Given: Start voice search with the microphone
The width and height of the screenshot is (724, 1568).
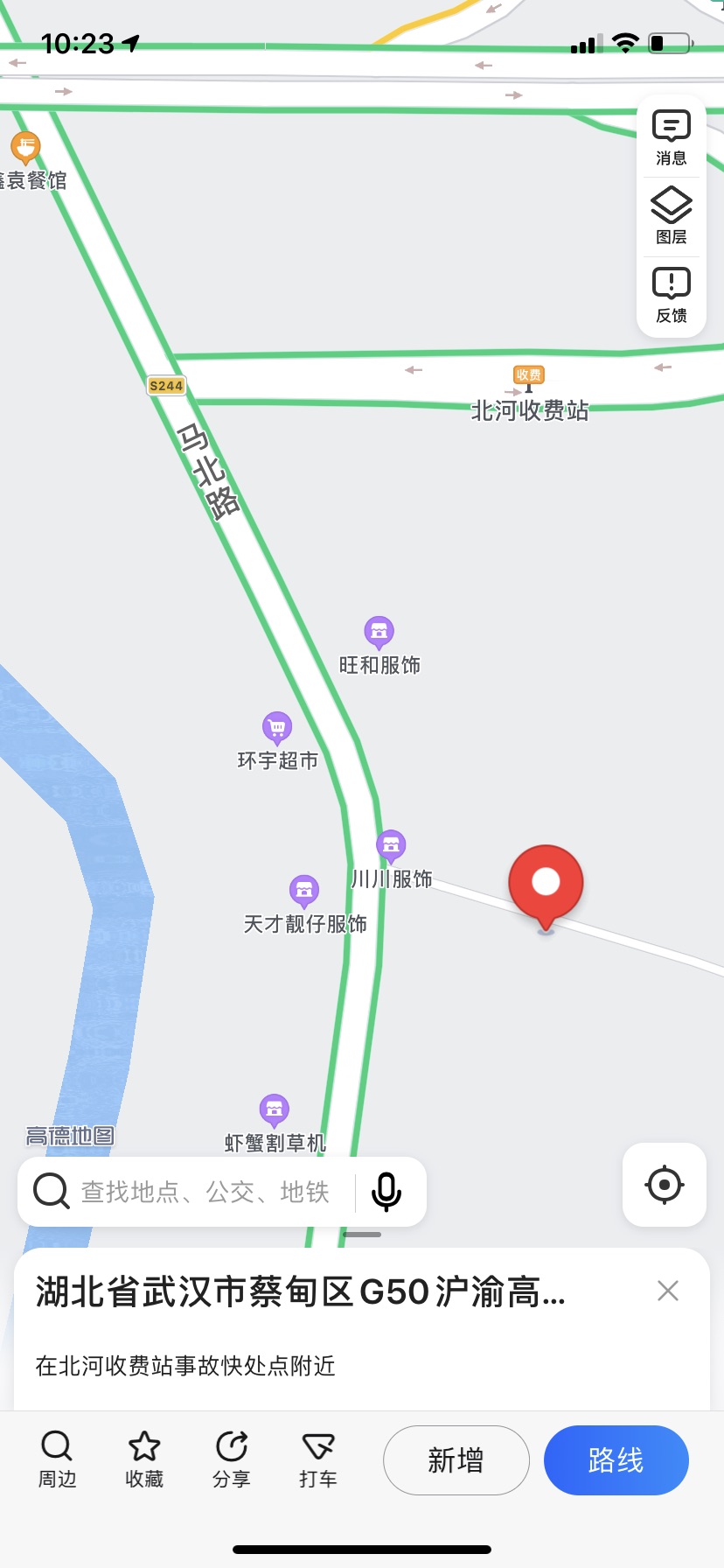Looking at the screenshot, I should coord(386,1192).
